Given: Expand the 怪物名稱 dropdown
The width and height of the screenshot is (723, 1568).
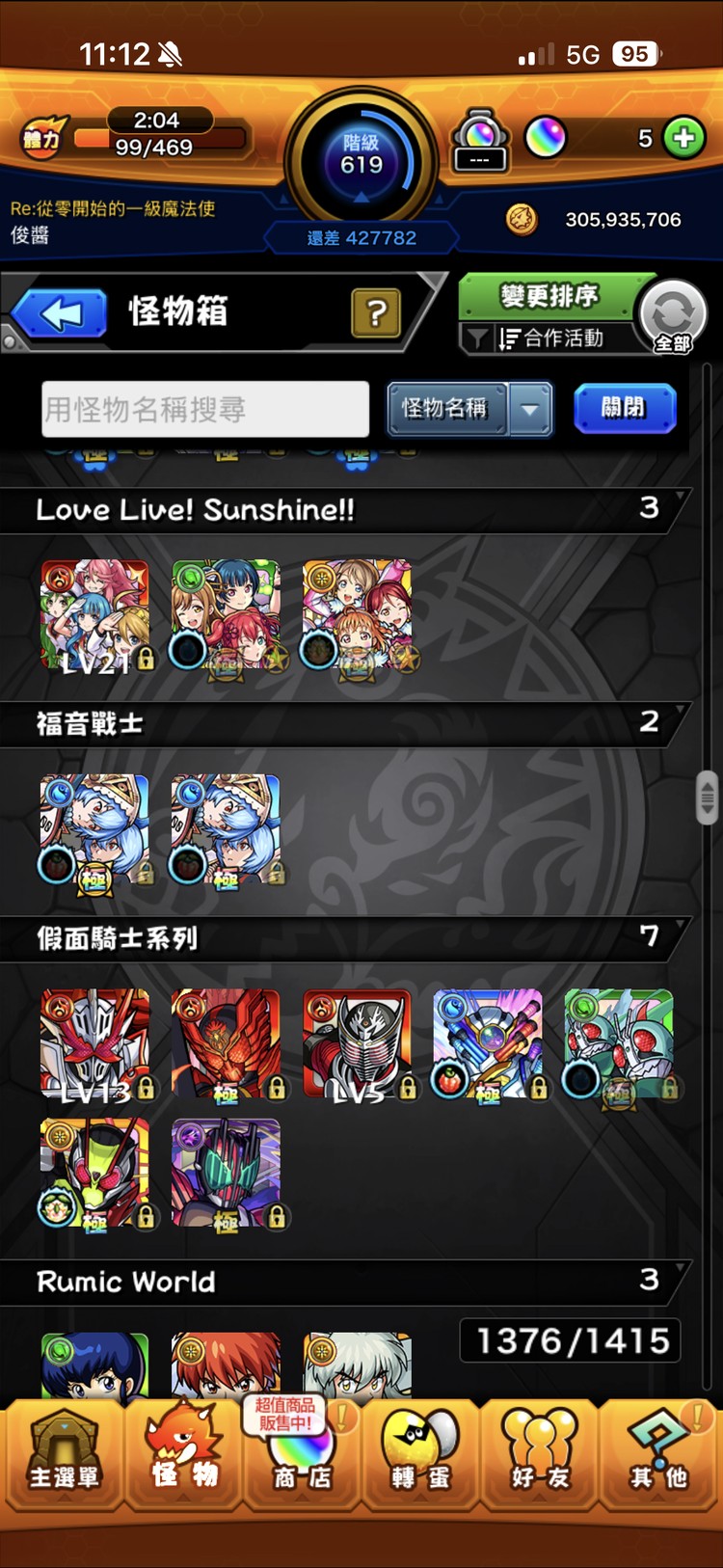Looking at the screenshot, I should (x=530, y=409).
